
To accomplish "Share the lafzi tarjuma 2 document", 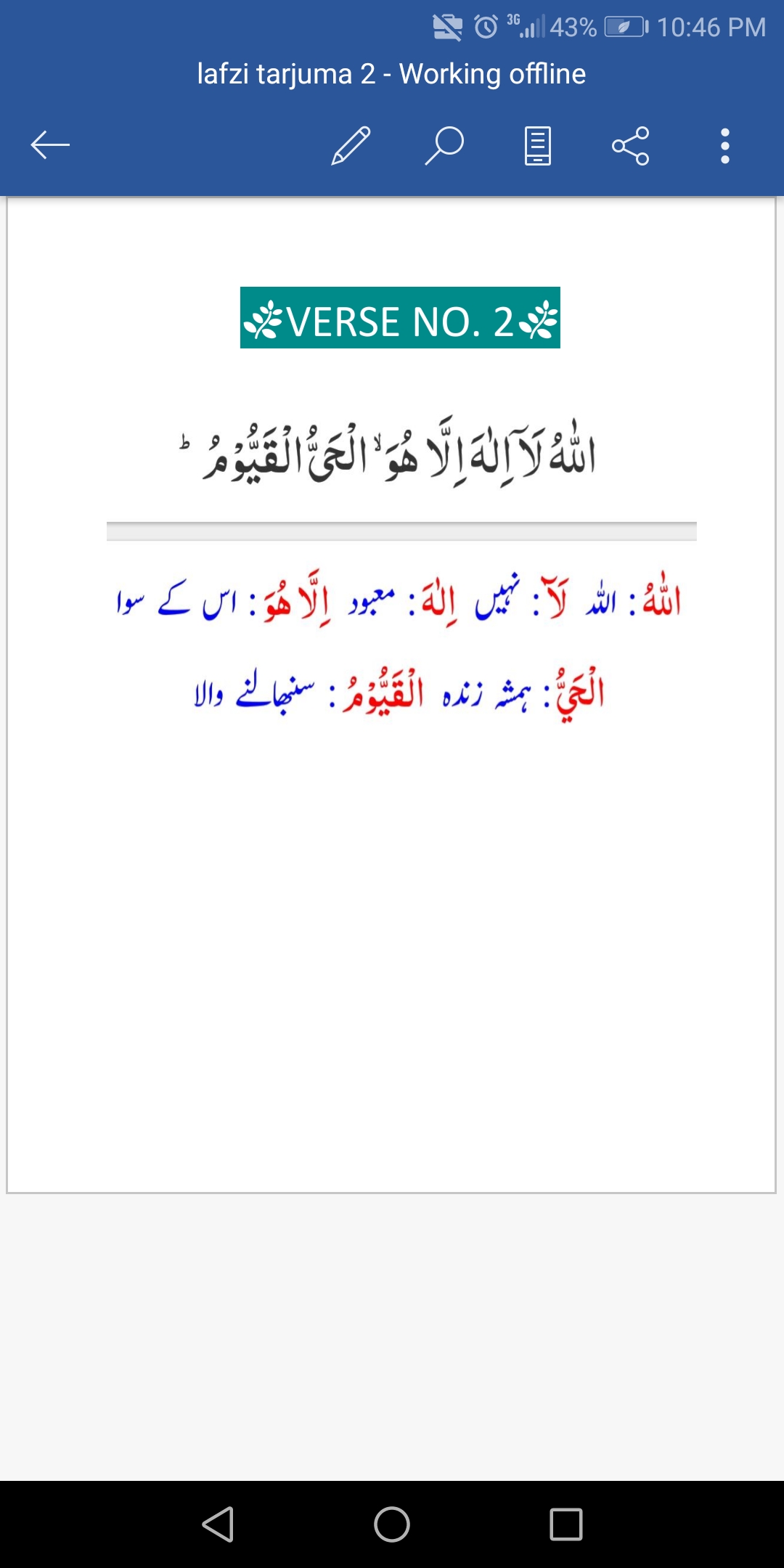I will click(x=631, y=146).
